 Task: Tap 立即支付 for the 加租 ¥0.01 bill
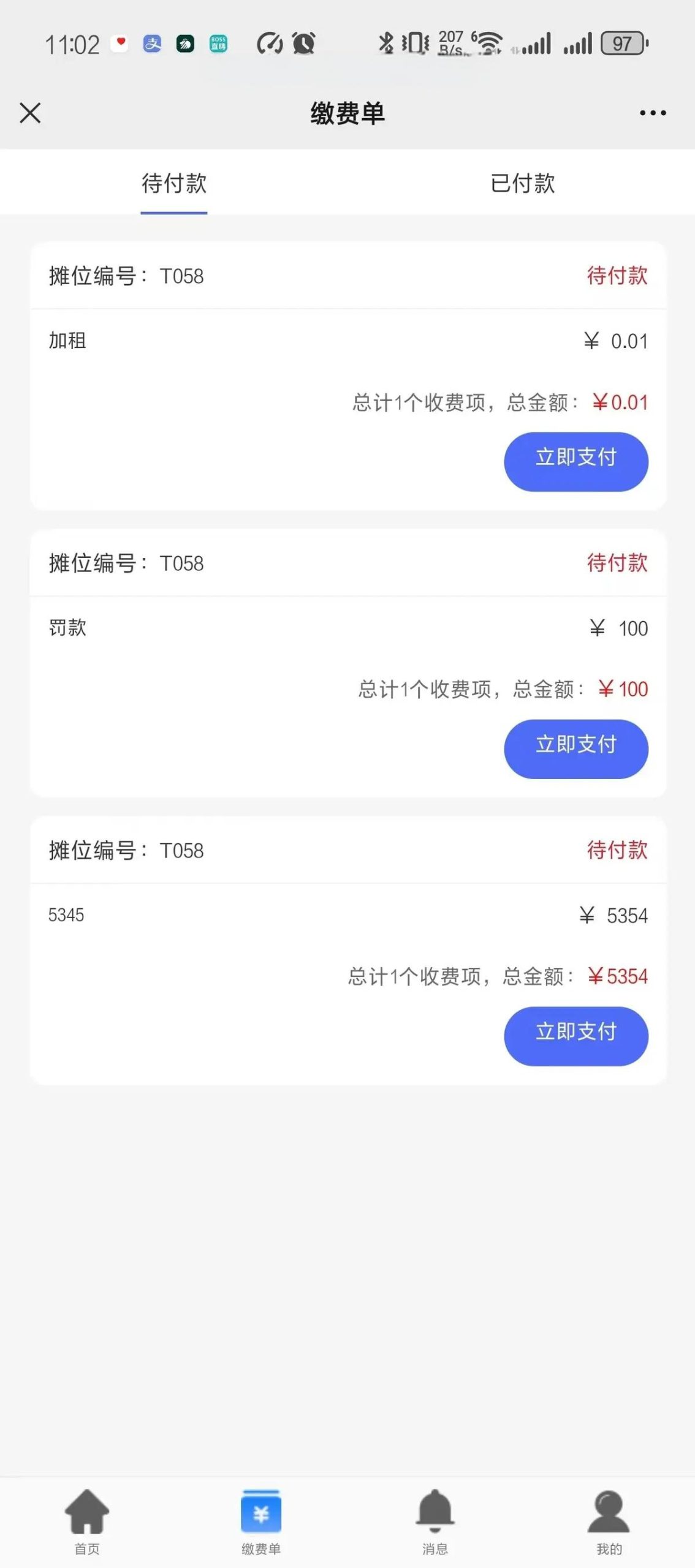(576, 462)
